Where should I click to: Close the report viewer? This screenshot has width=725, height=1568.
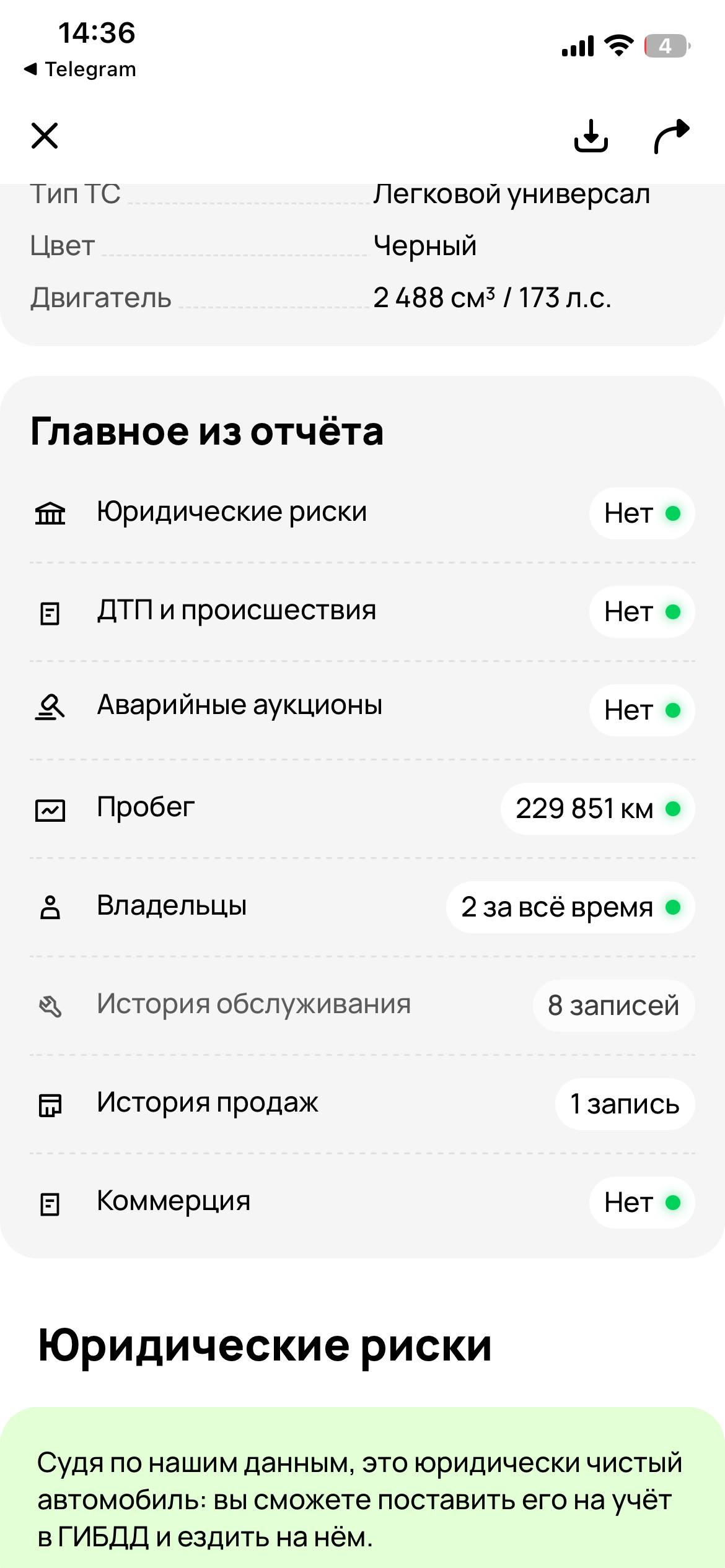45,136
